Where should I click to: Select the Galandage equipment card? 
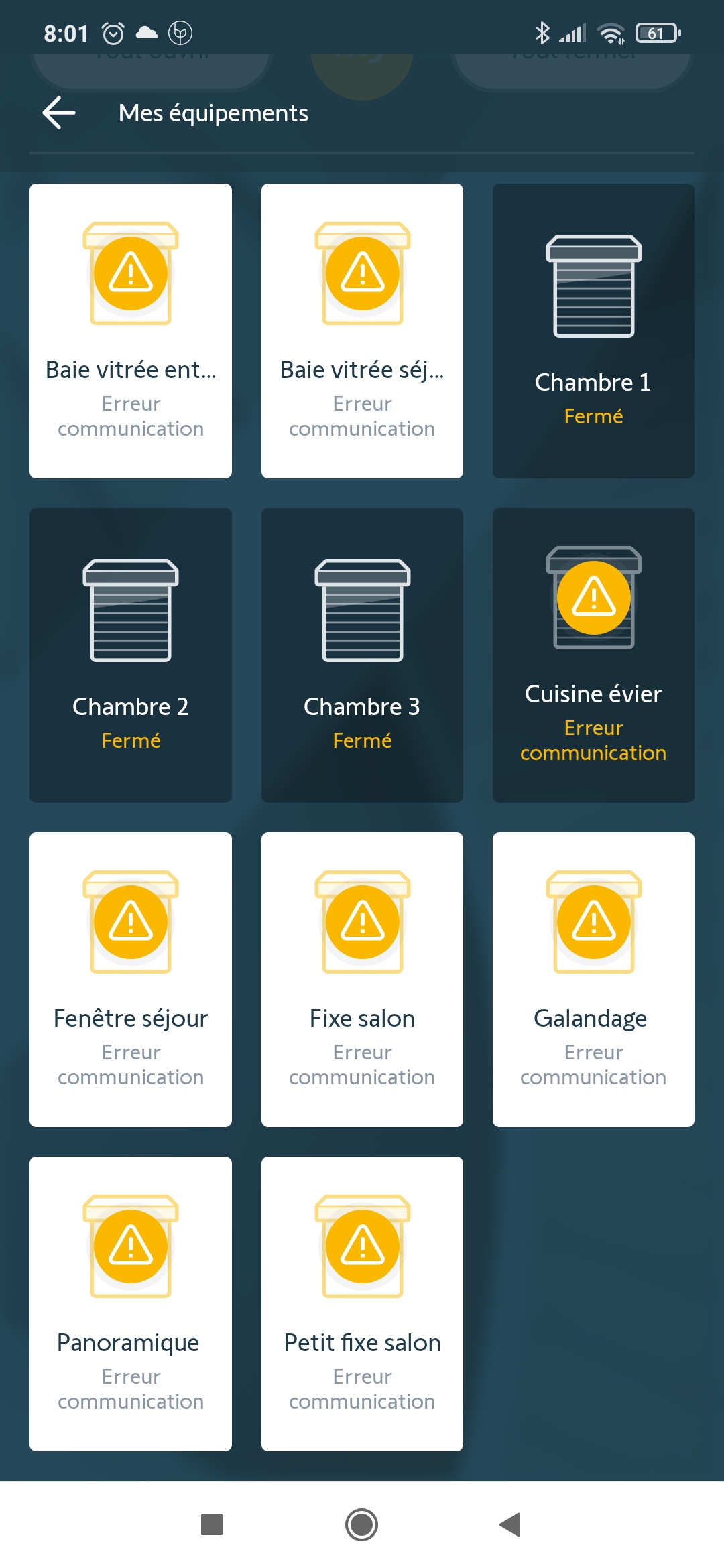click(593, 980)
